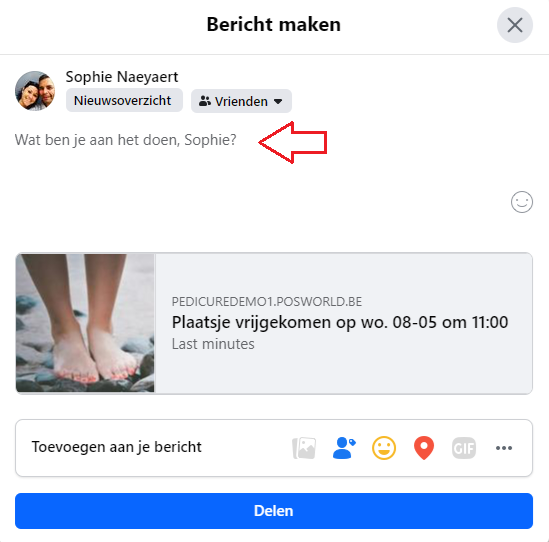This screenshot has width=549, height=542.
Task: Add a feeling or activity
Action: (x=384, y=448)
